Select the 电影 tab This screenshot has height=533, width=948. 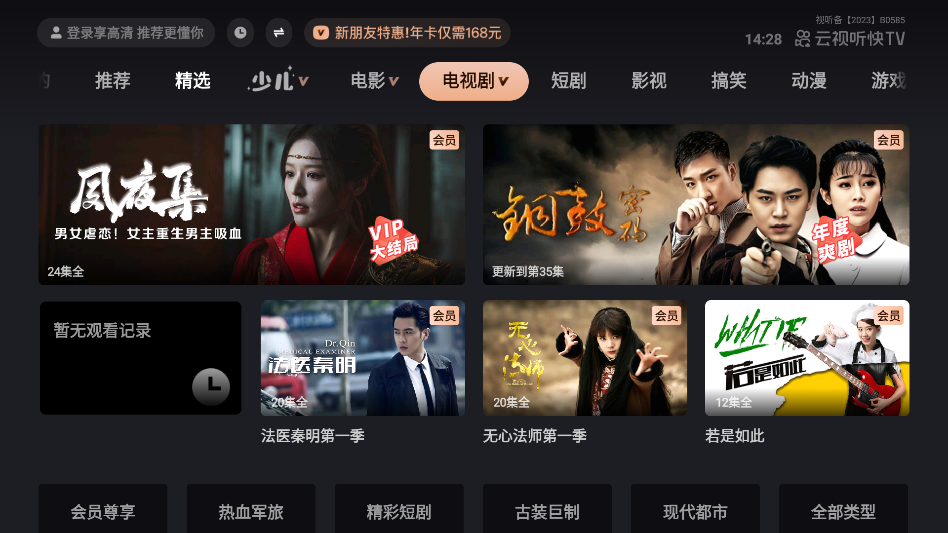(x=374, y=81)
